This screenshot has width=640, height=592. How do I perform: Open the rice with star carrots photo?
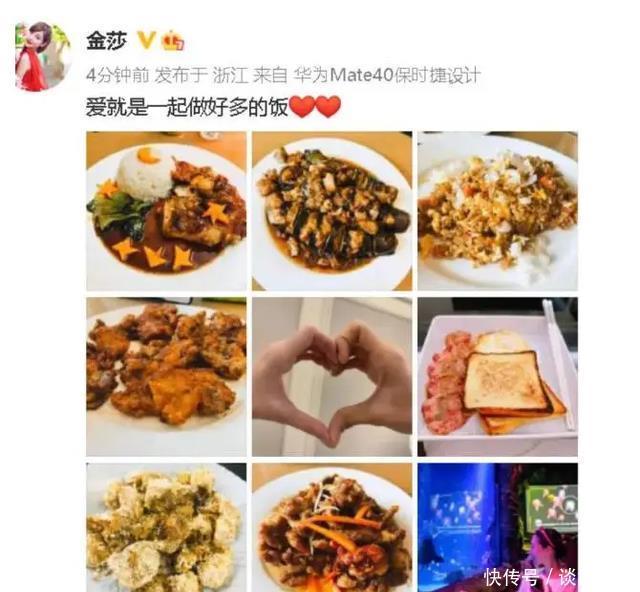tap(166, 211)
